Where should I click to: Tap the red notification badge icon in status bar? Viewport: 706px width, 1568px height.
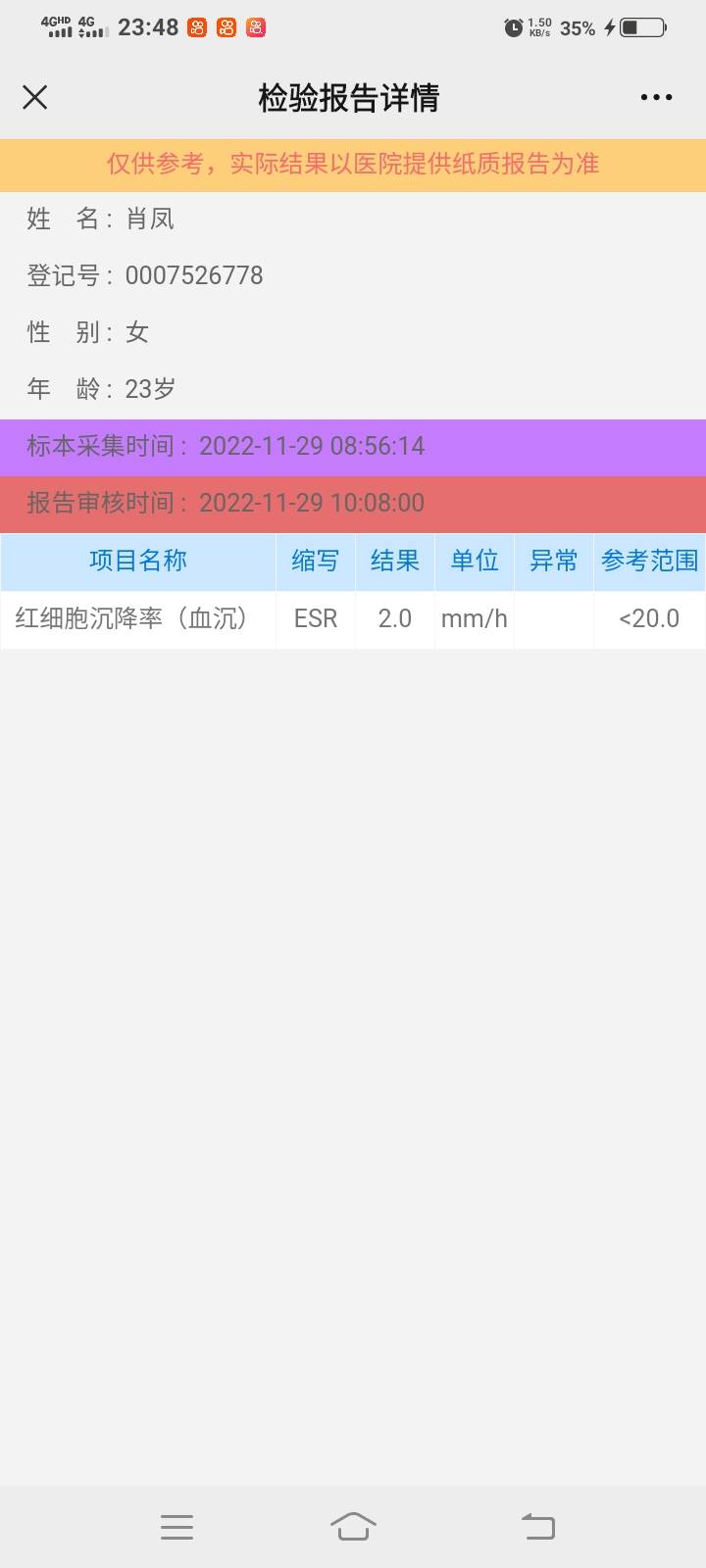[254, 28]
